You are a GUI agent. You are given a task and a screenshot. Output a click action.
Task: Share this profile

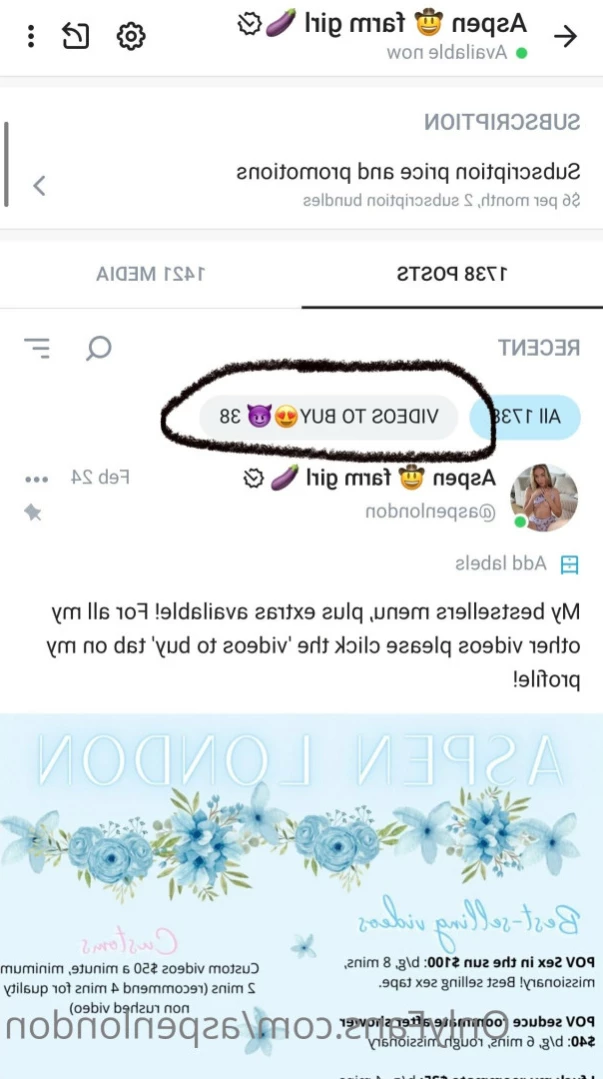76,37
